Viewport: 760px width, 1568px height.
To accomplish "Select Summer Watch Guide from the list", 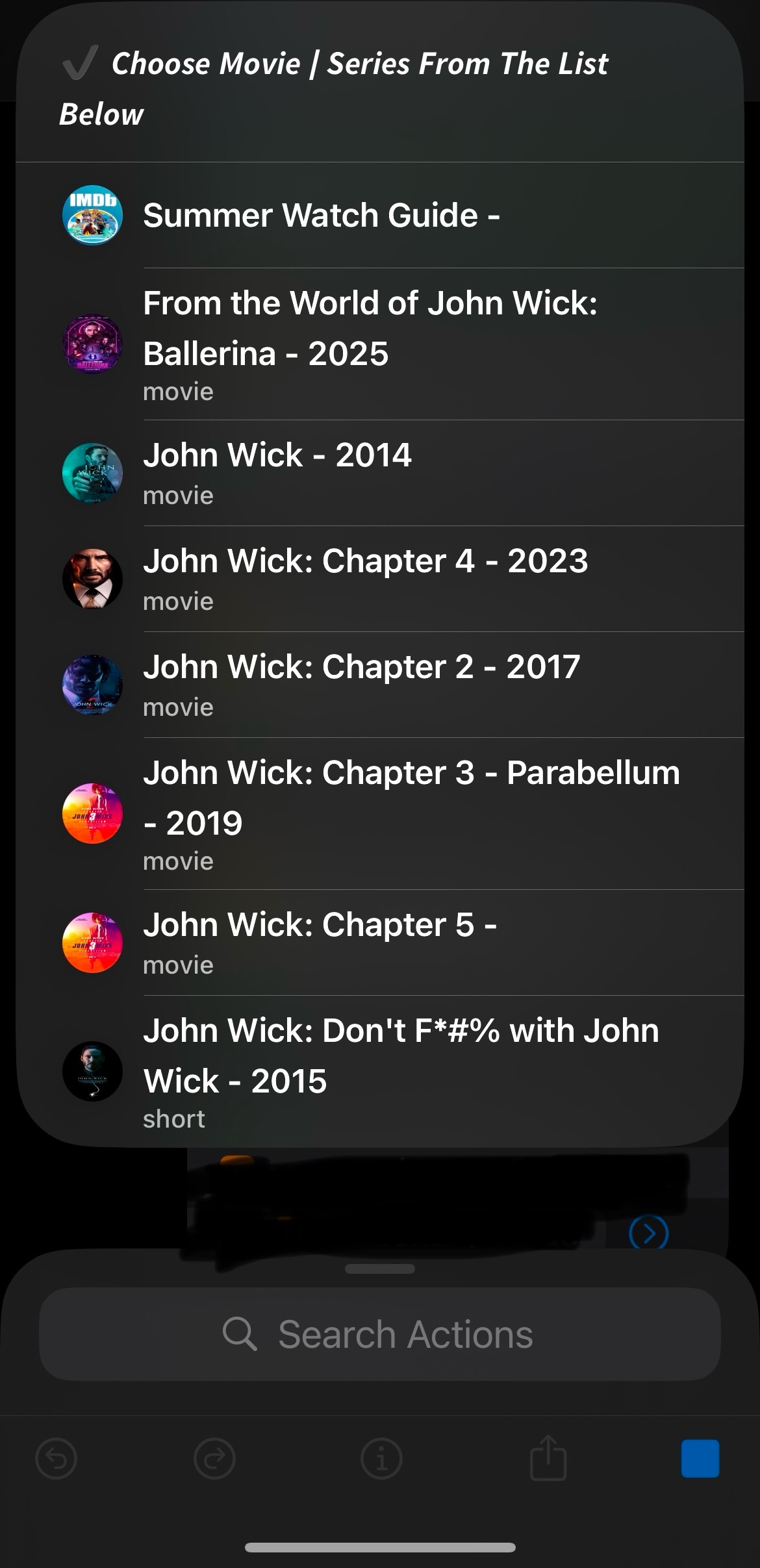I will click(x=380, y=215).
